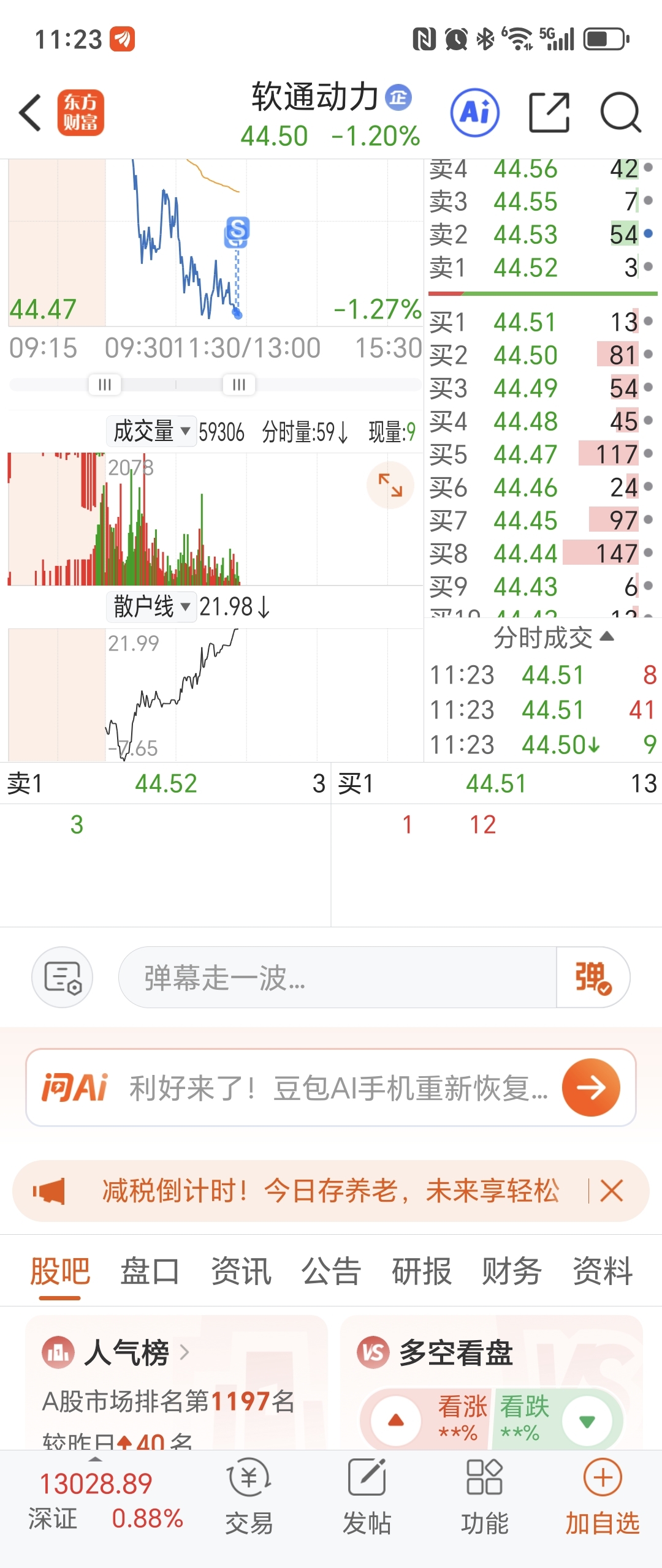Viewport: 662px width, 1568px height.
Task: Toggle the 弹 bullet comments switch
Action: click(x=592, y=978)
